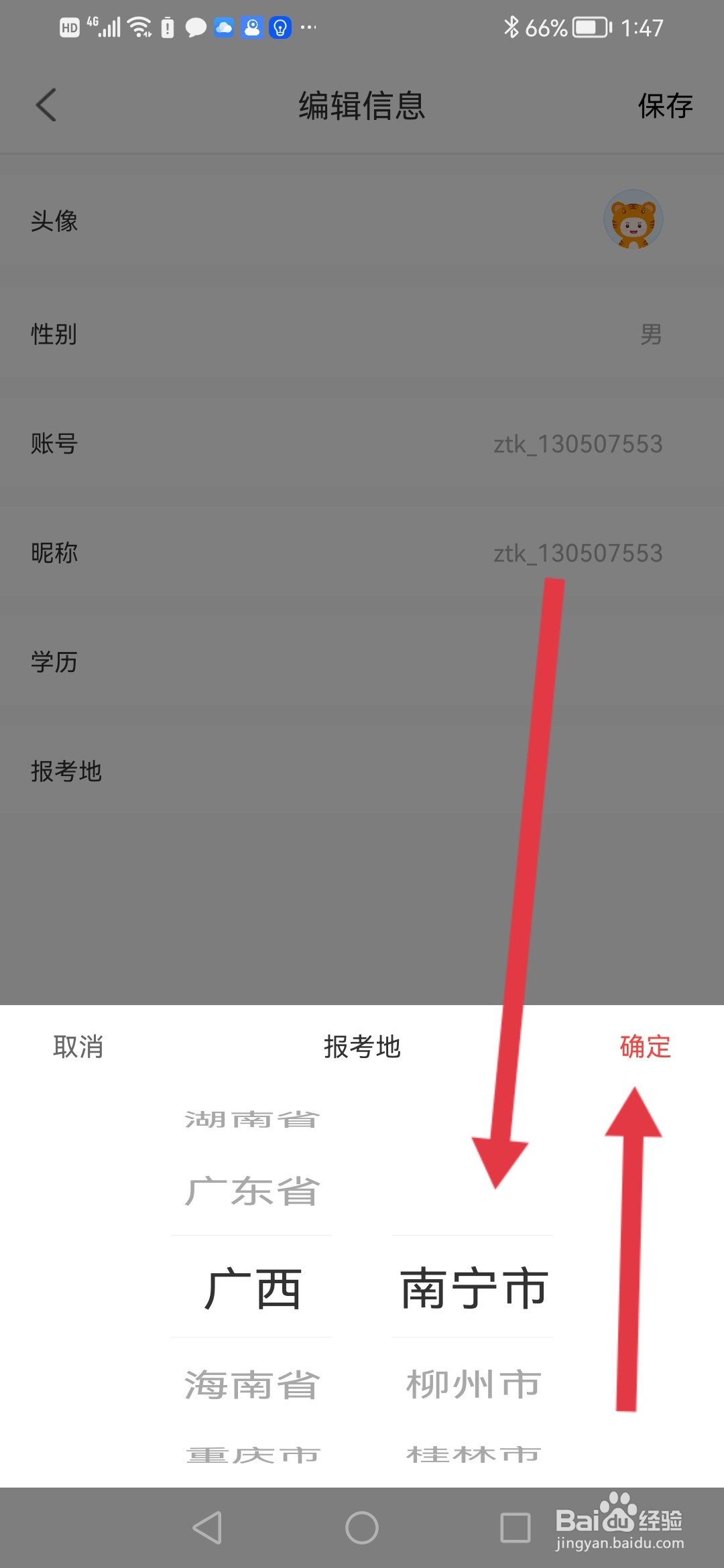Choose 广东省 from the province list

[x=251, y=1189]
